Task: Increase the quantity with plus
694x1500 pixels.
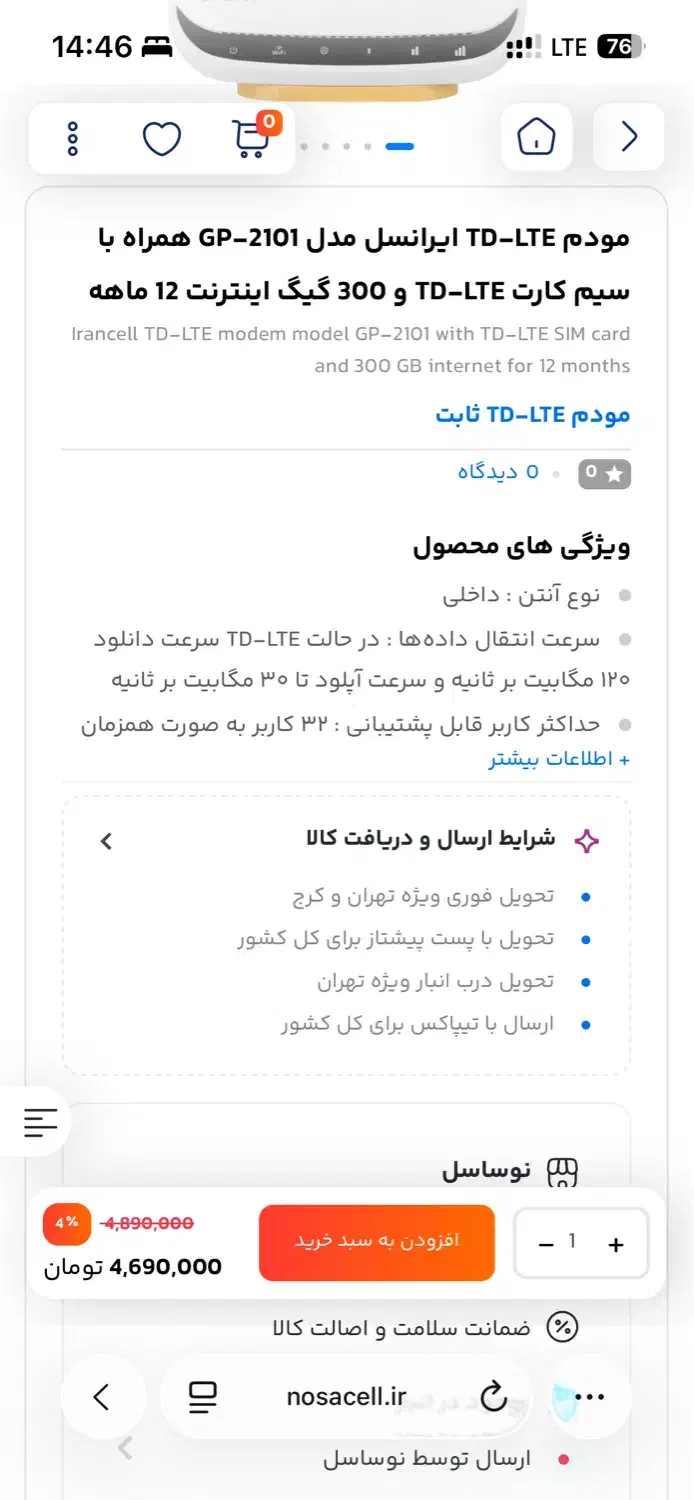Action: [x=616, y=1244]
